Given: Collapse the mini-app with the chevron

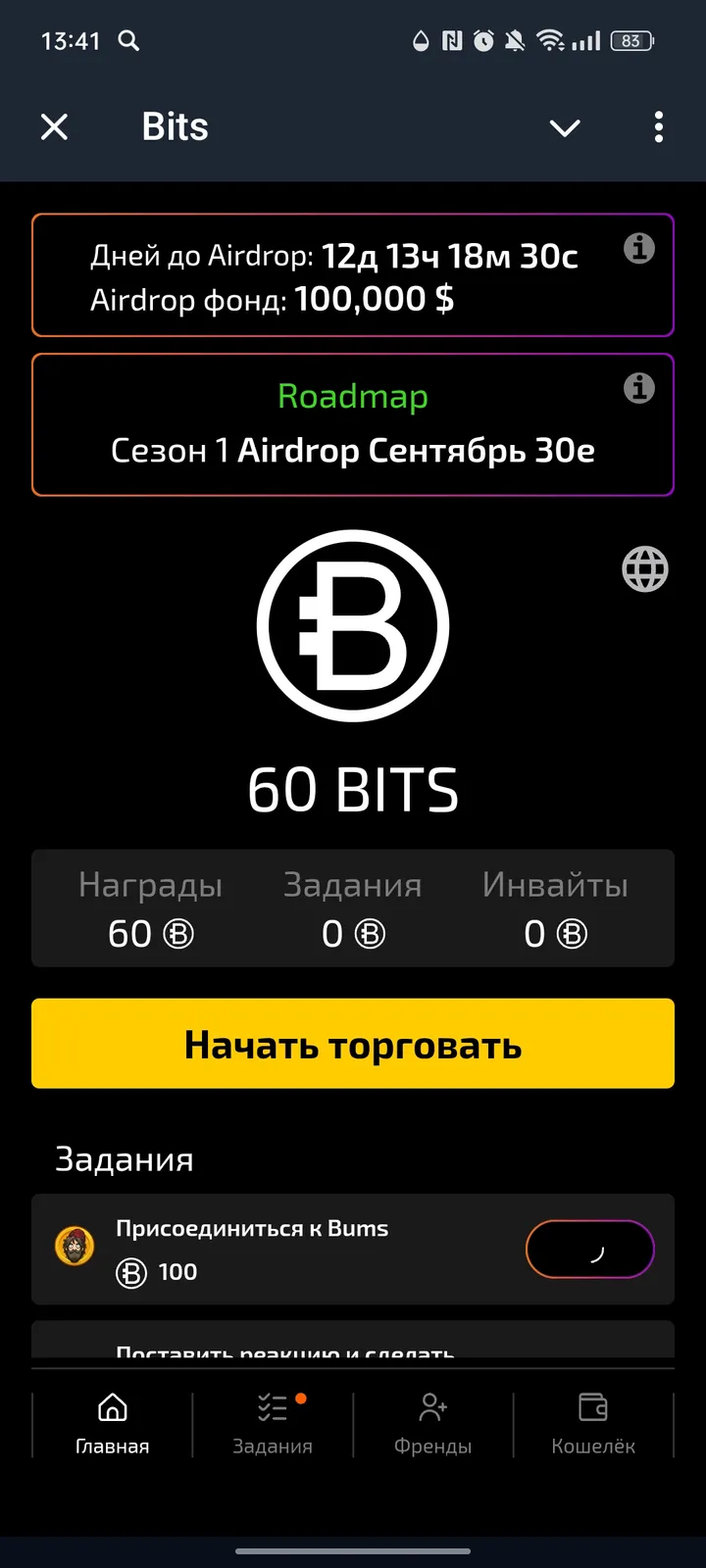Looking at the screenshot, I should click(x=565, y=127).
